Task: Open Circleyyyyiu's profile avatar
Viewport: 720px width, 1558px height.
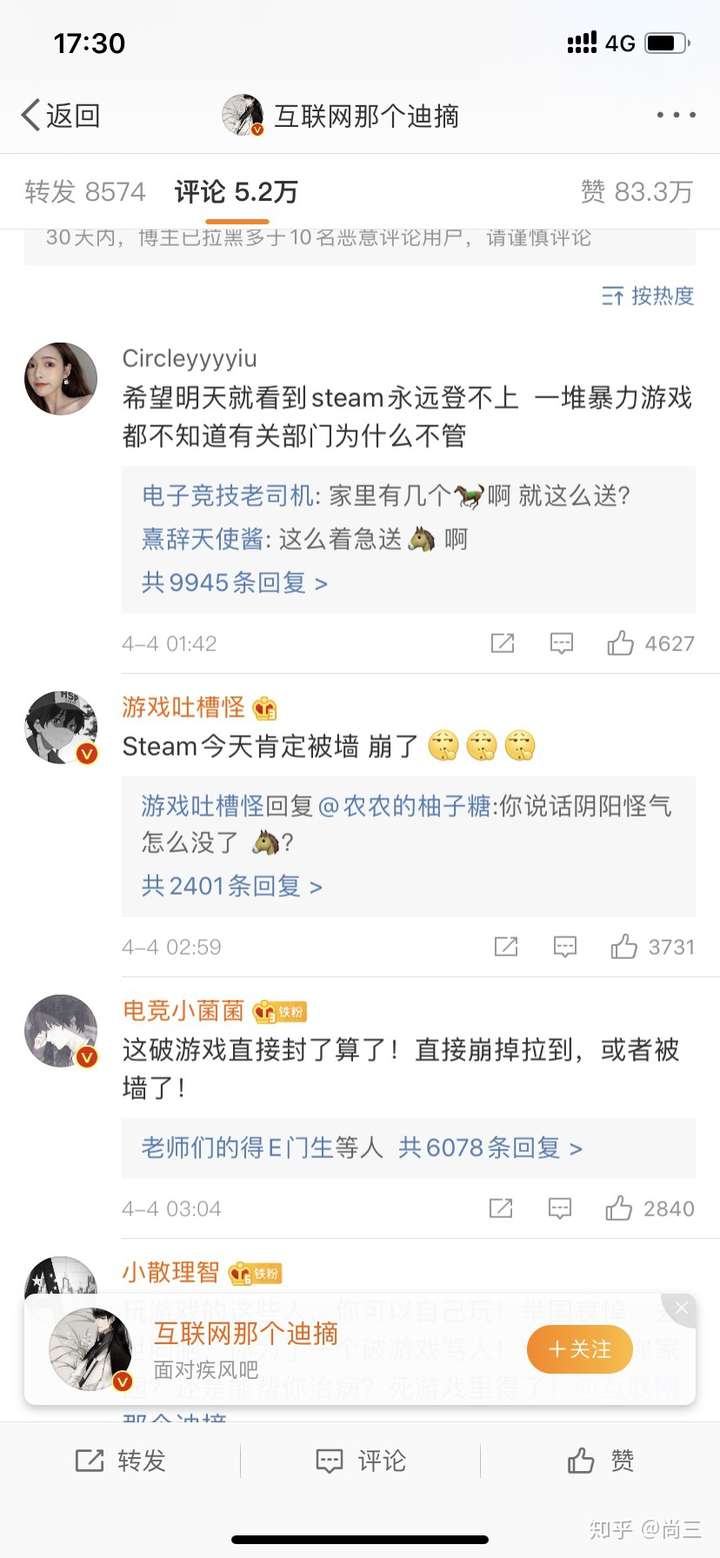Action: (x=61, y=379)
